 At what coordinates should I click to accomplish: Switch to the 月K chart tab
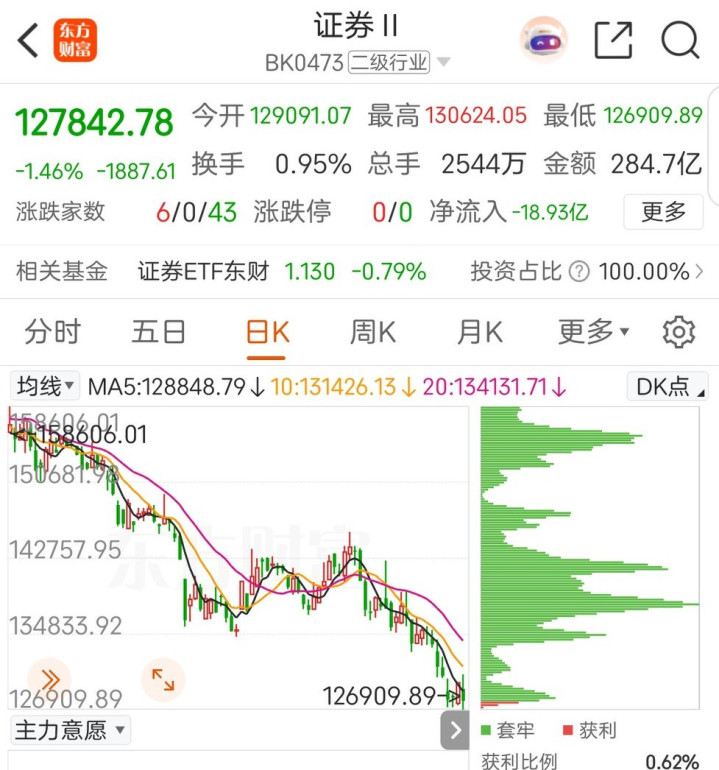point(480,332)
